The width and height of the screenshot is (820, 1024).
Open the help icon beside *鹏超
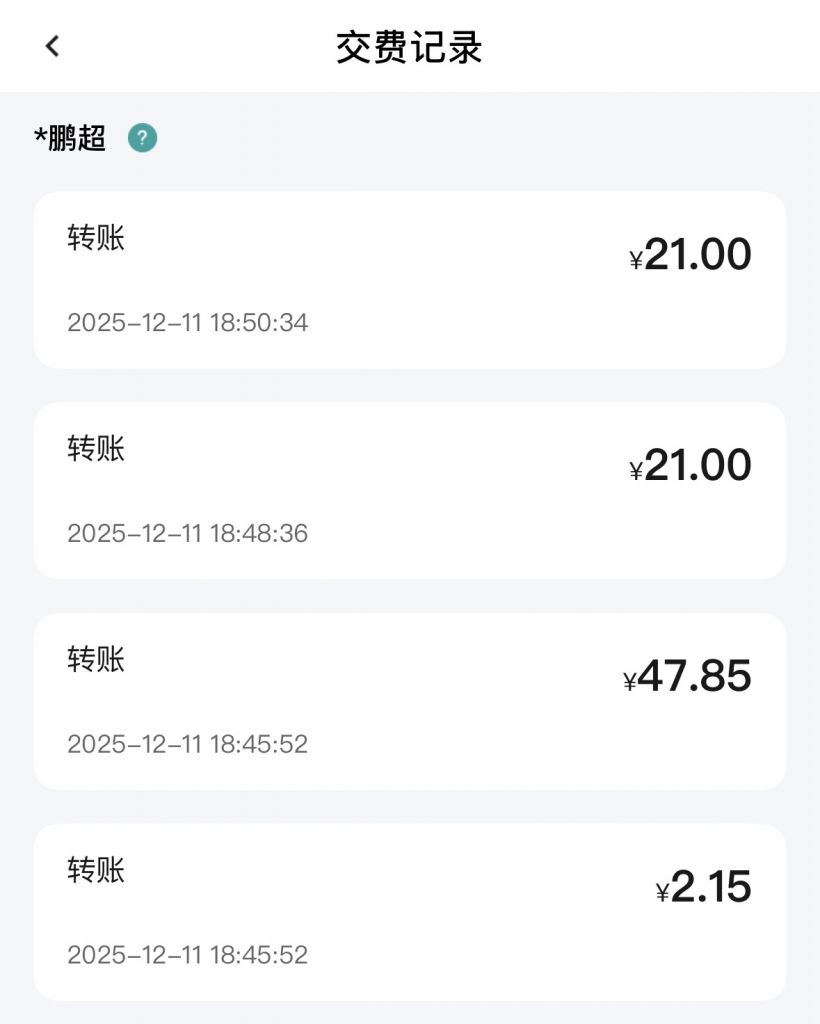pos(143,138)
